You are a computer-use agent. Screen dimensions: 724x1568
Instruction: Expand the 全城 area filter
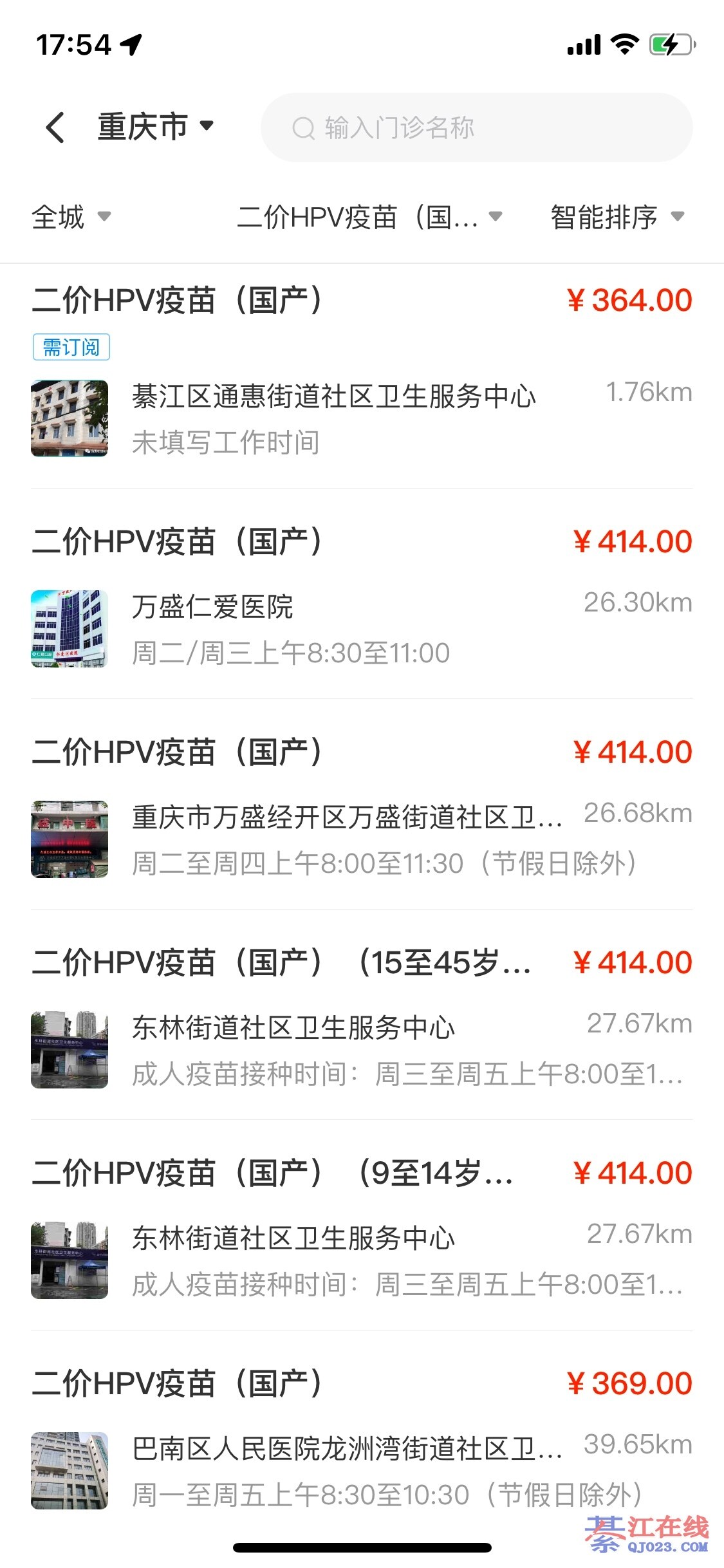[x=71, y=217]
